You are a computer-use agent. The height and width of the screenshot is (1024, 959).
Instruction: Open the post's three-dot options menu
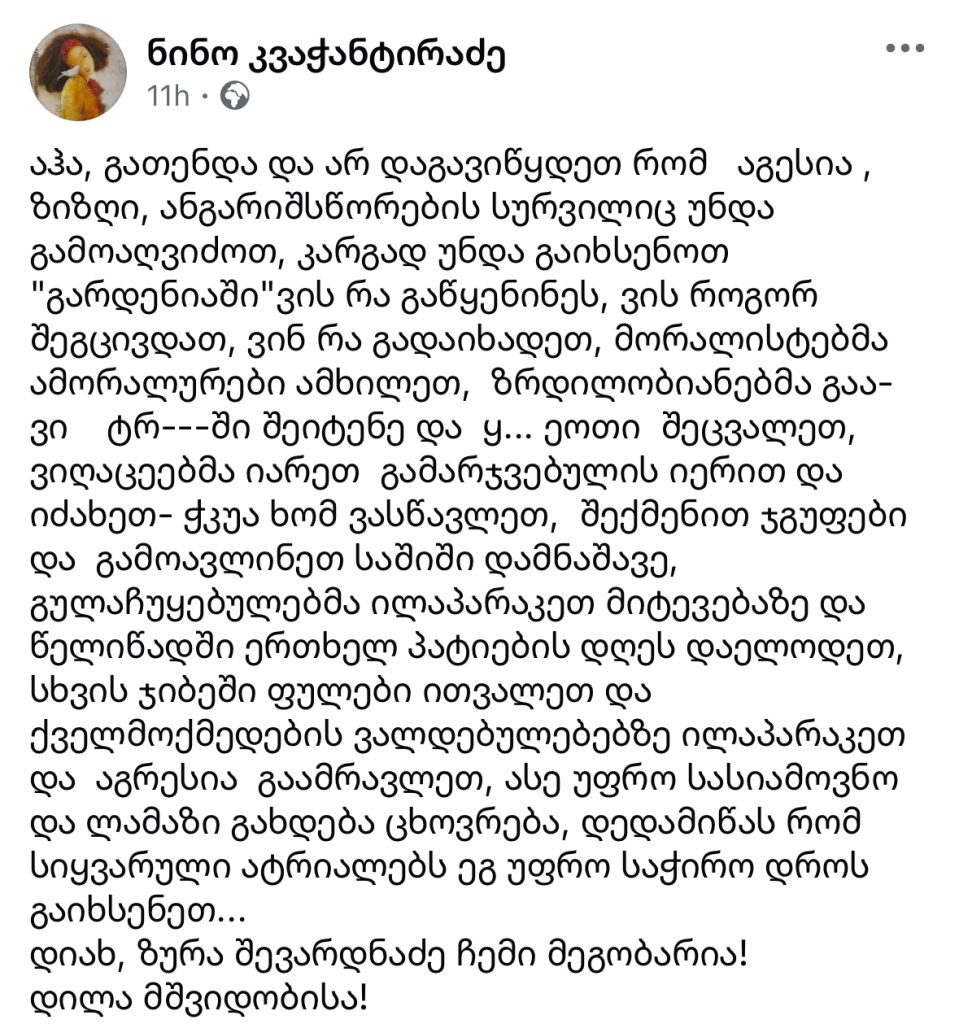905,48
